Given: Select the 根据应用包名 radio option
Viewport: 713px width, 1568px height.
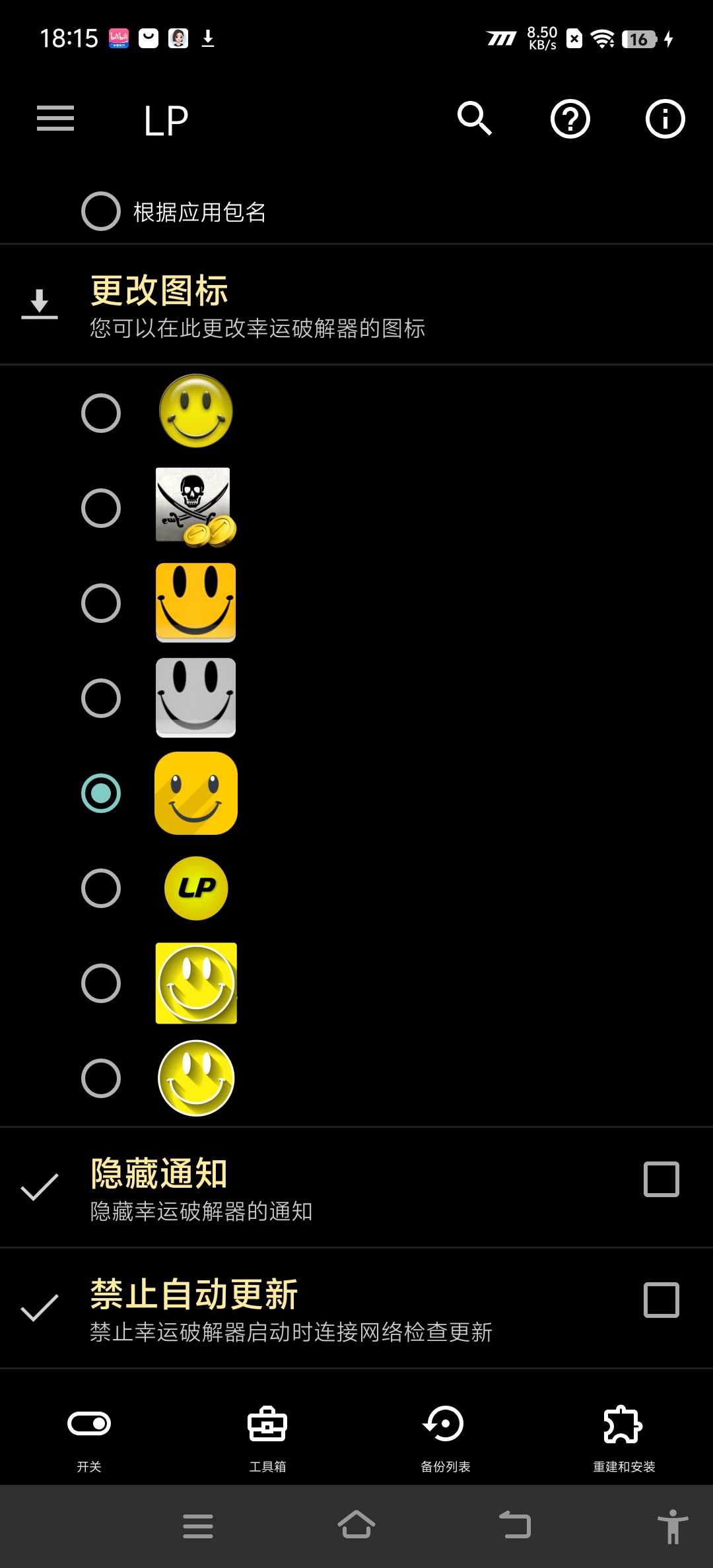Looking at the screenshot, I should pos(101,211).
